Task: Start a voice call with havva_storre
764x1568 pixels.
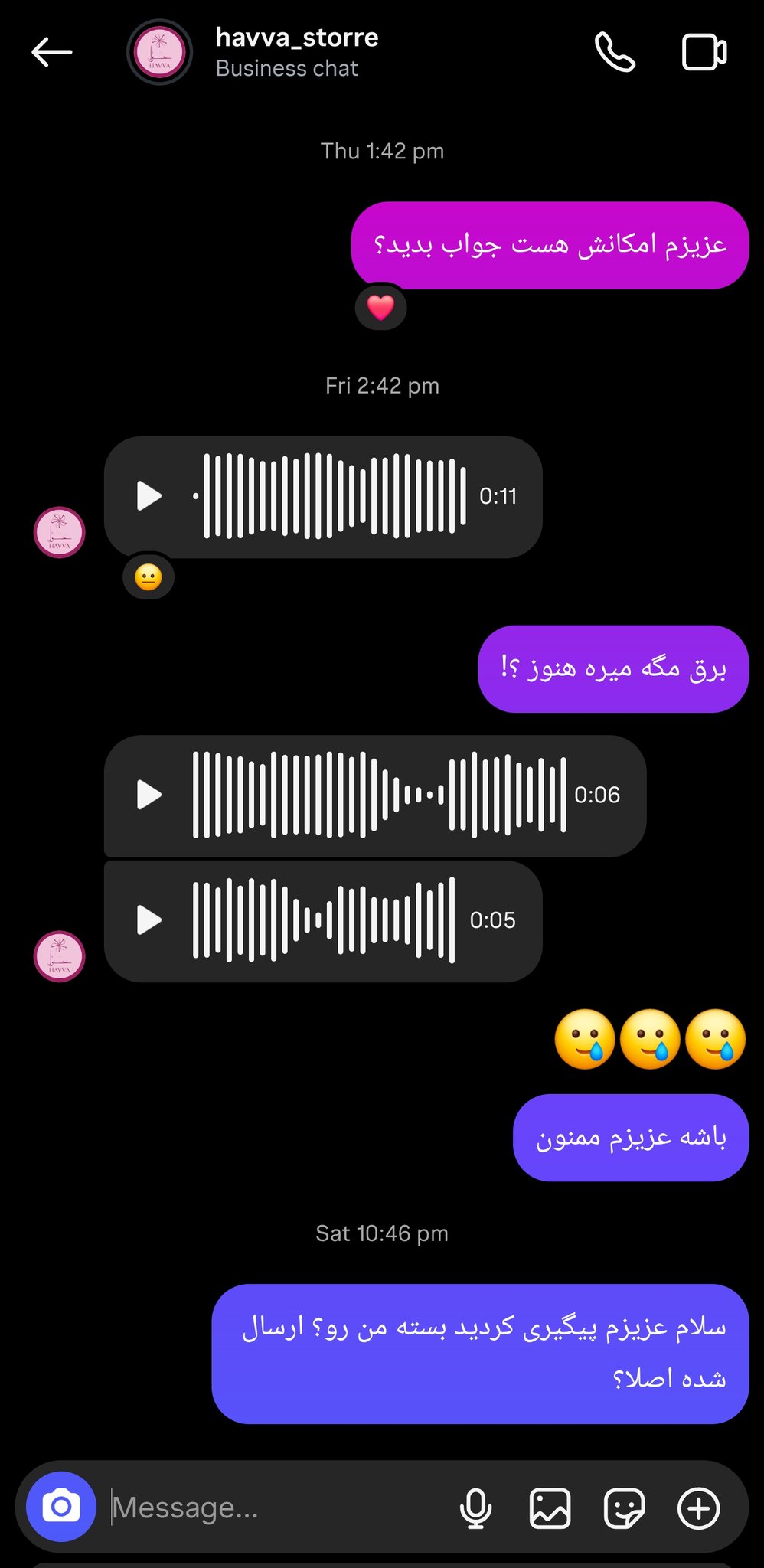Action: pyautogui.click(x=615, y=52)
